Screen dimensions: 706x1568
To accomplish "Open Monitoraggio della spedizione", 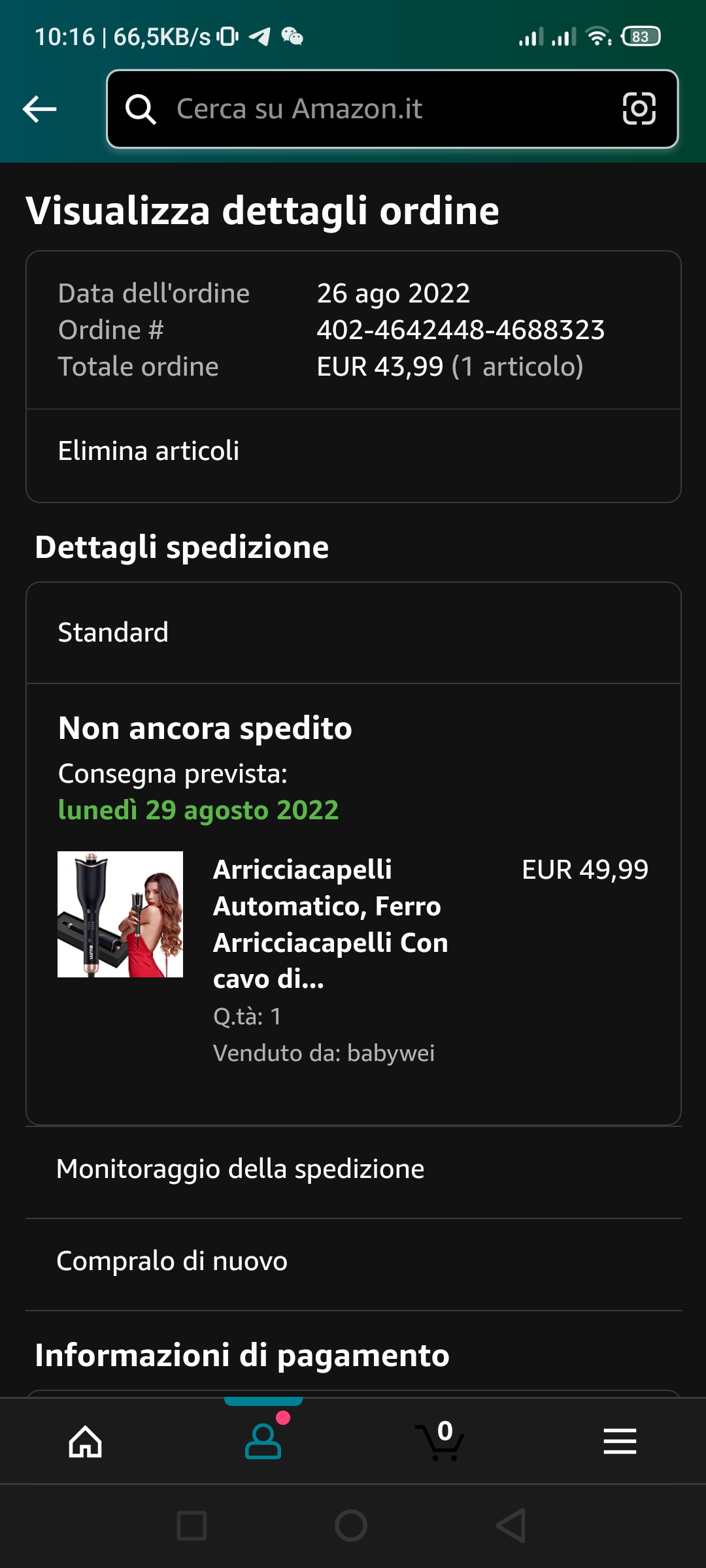I will coord(353,1169).
